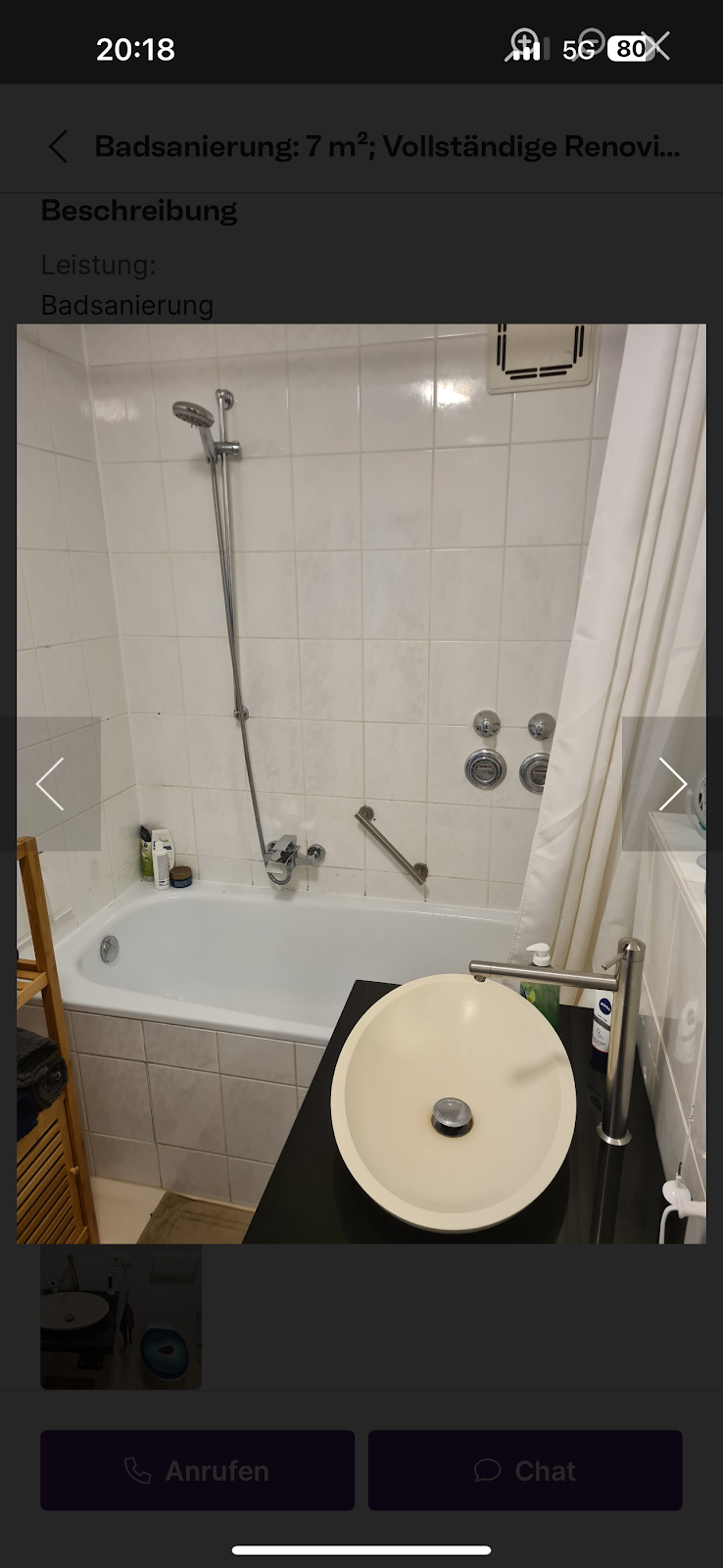Open the sink photo thumbnail
Screen dimensions: 723x1568
coord(120,1317)
